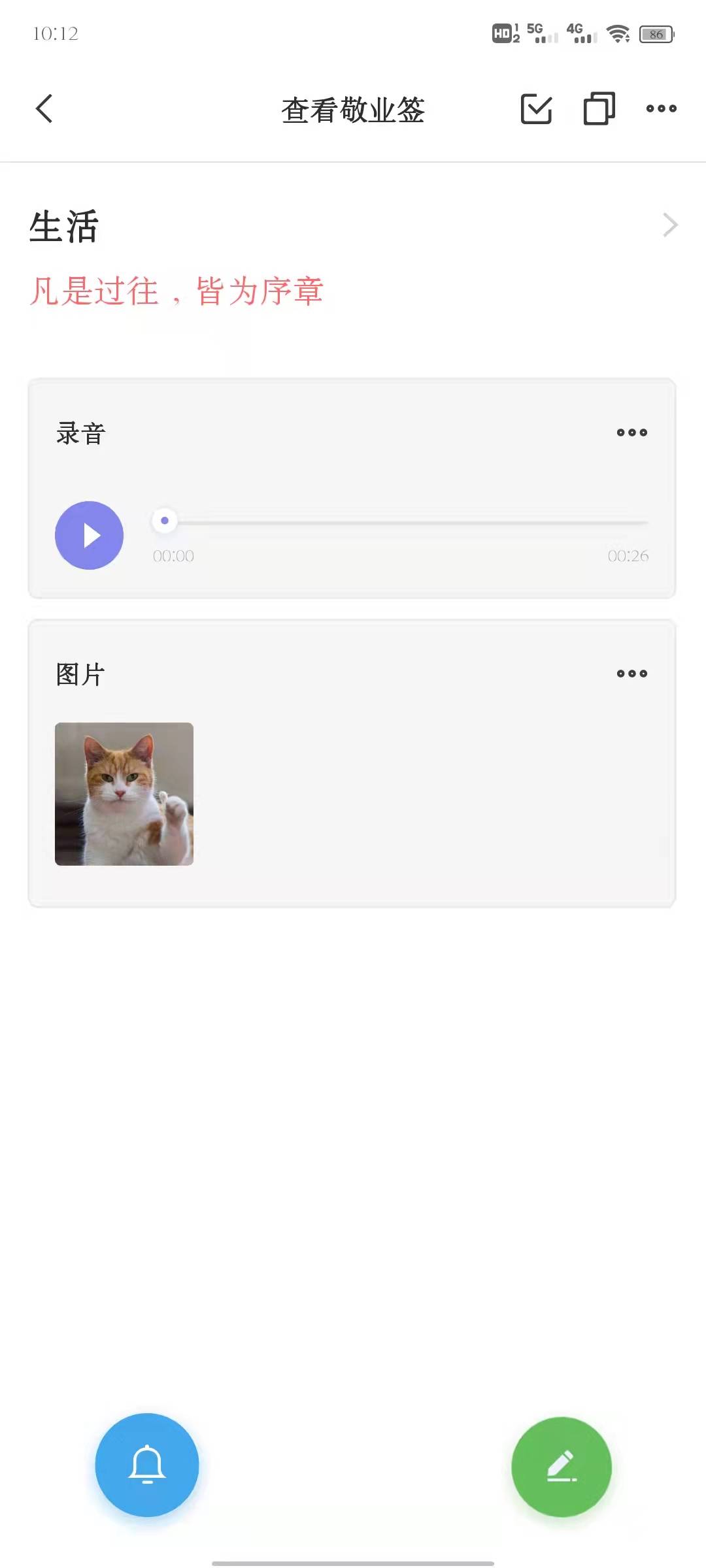Open the note category labeled 生活
Image resolution: width=706 pixels, height=1568 pixels.
pyautogui.click(x=63, y=228)
